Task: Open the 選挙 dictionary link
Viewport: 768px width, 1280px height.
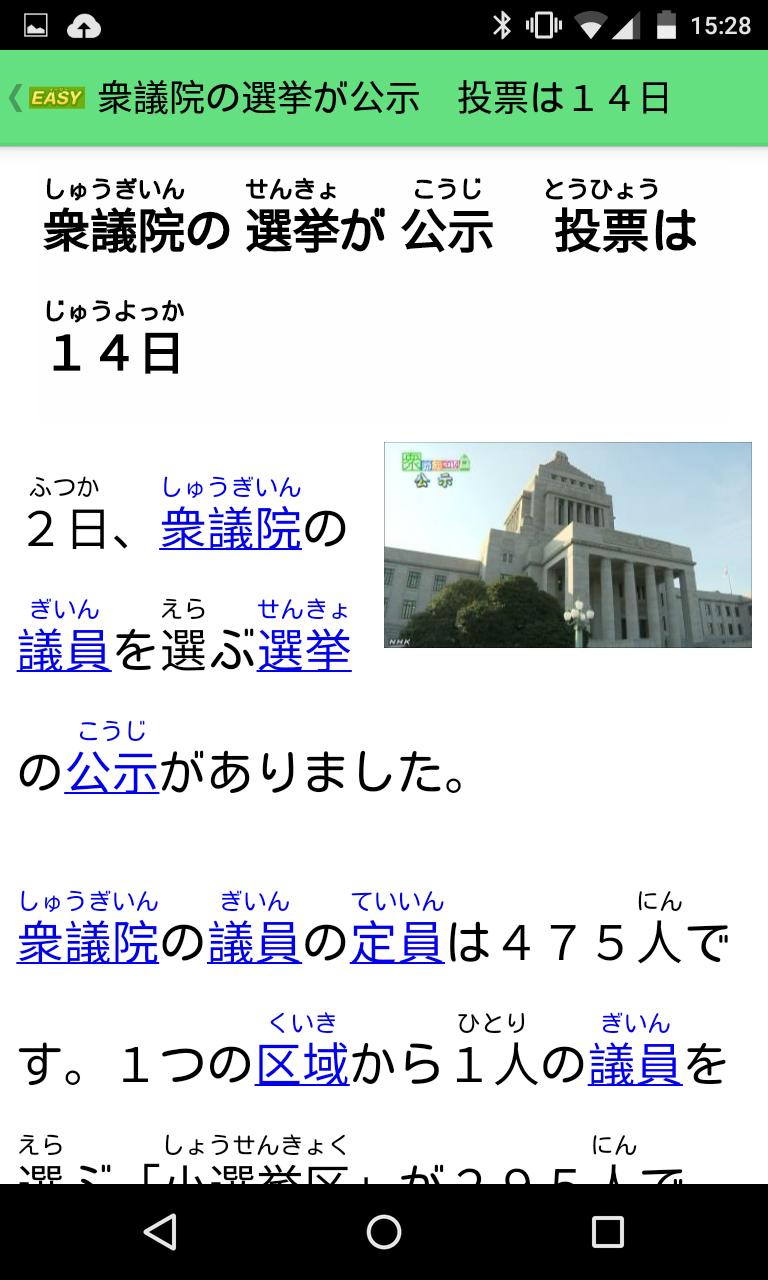Action: tap(304, 651)
